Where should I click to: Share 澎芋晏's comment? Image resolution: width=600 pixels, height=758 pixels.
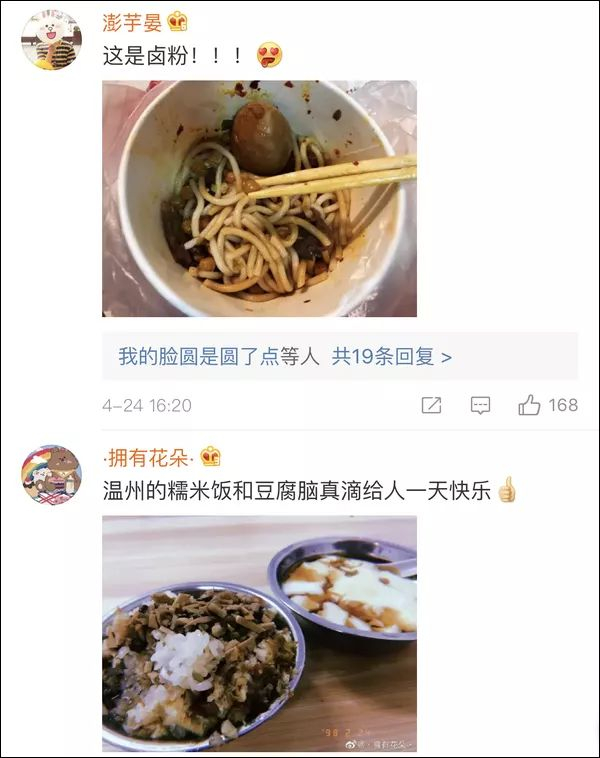[x=431, y=405]
